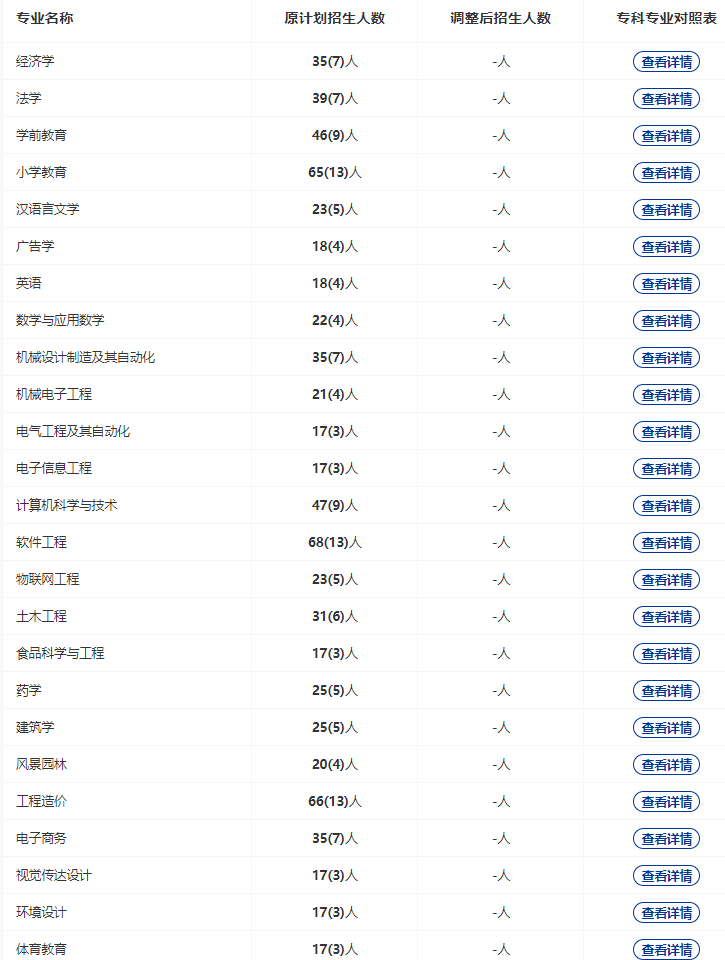
Task: Open 查看详情 for 法学
Action: [x=666, y=99]
